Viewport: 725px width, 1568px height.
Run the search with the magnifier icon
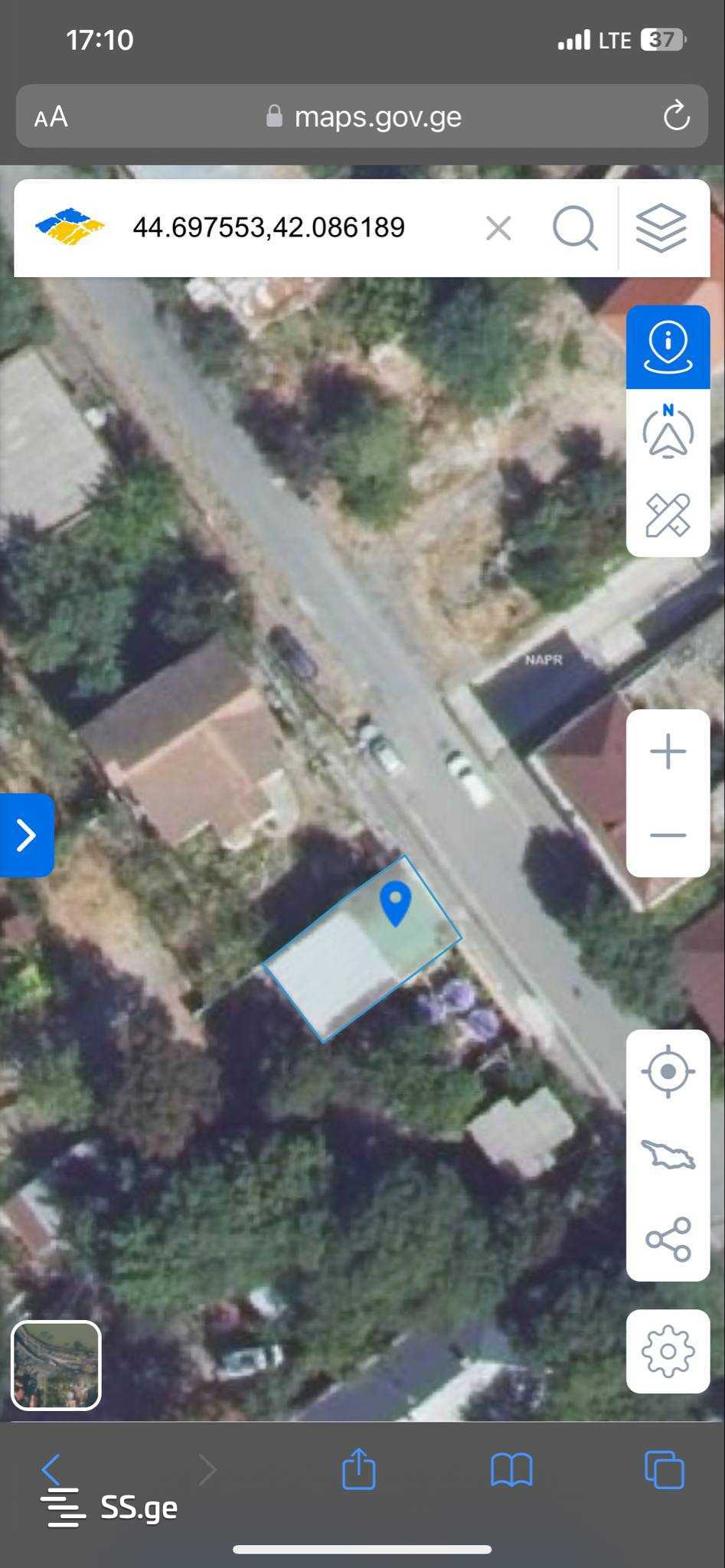pyautogui.click(x=574, y=228)
